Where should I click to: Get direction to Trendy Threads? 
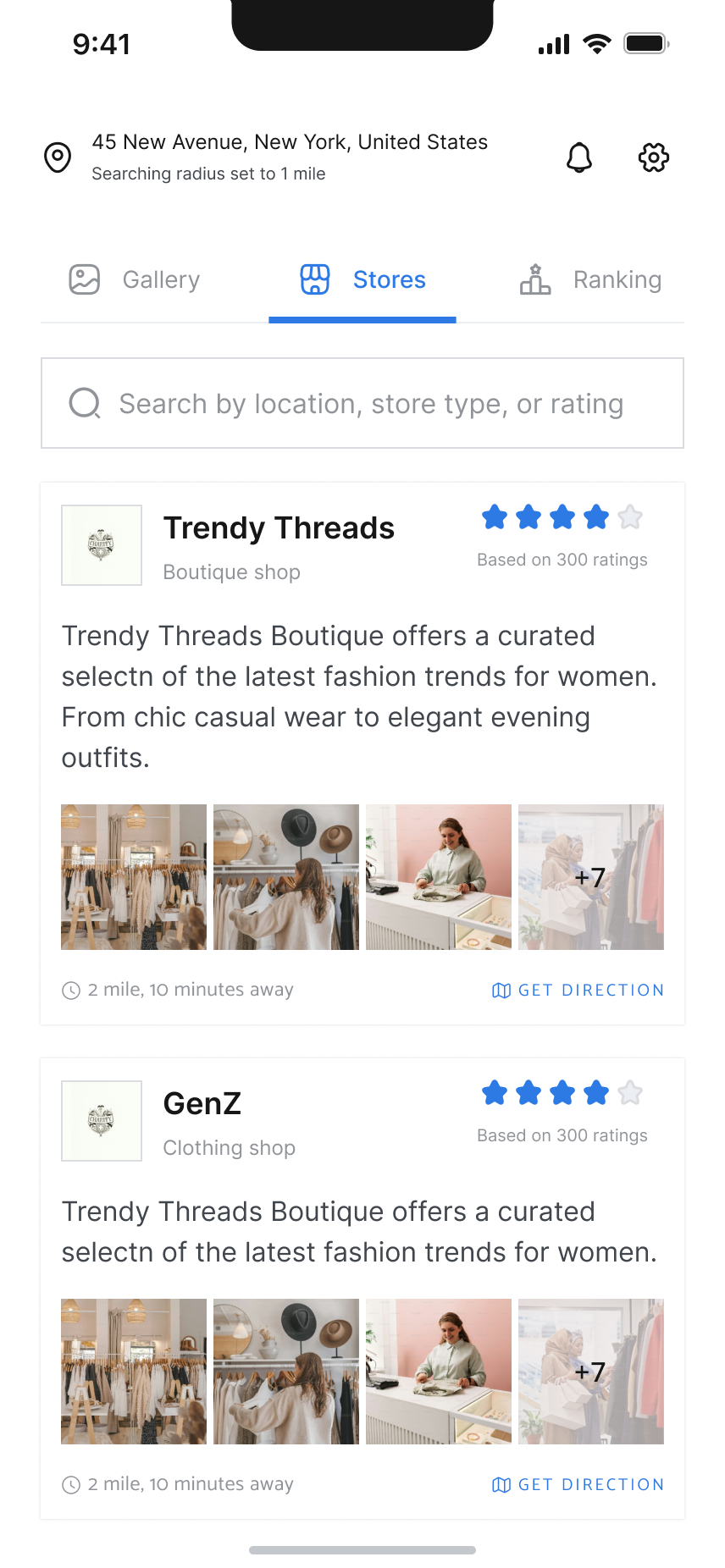point(578,990)
